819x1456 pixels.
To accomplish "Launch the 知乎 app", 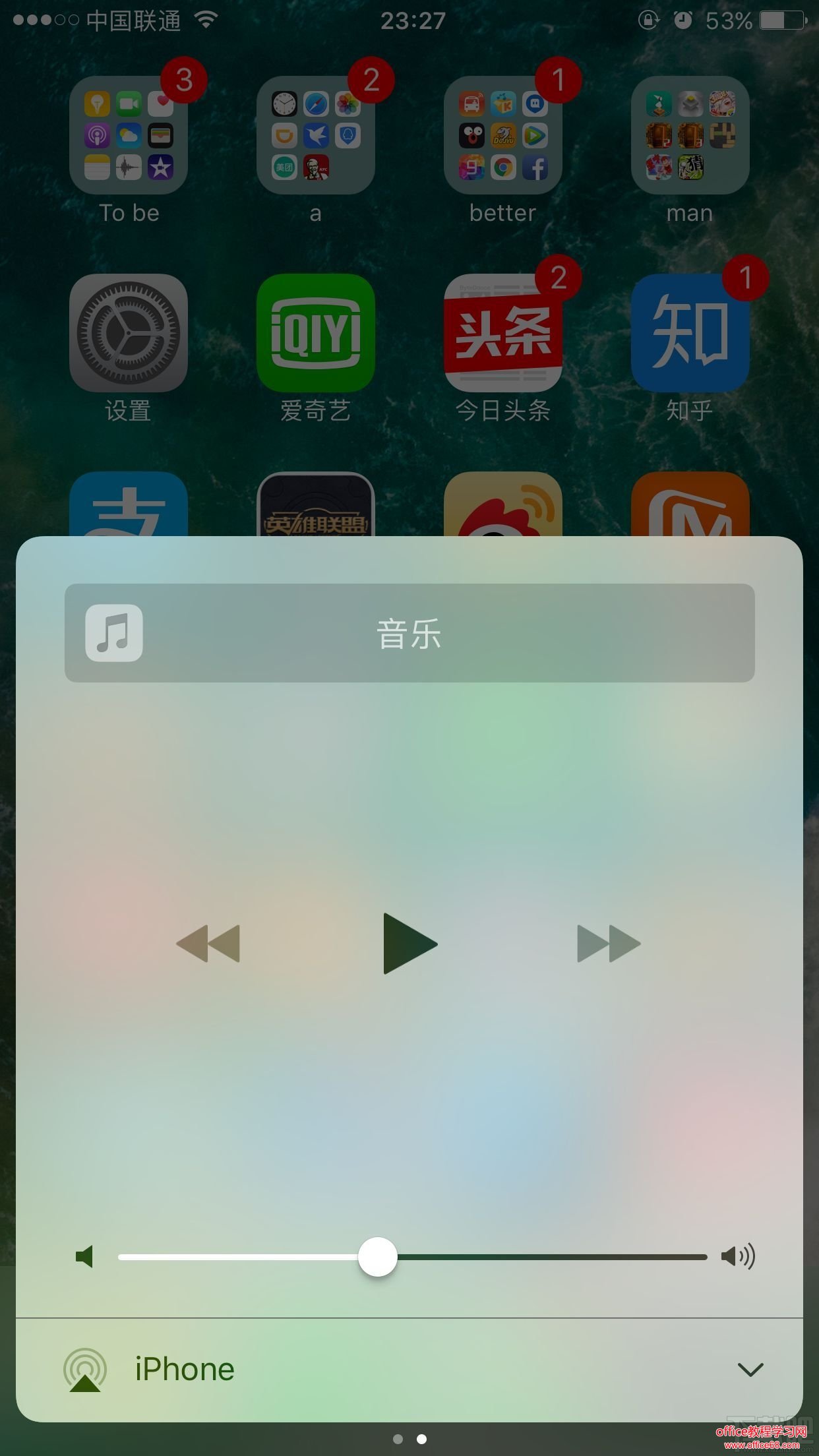I will (690, 333).
